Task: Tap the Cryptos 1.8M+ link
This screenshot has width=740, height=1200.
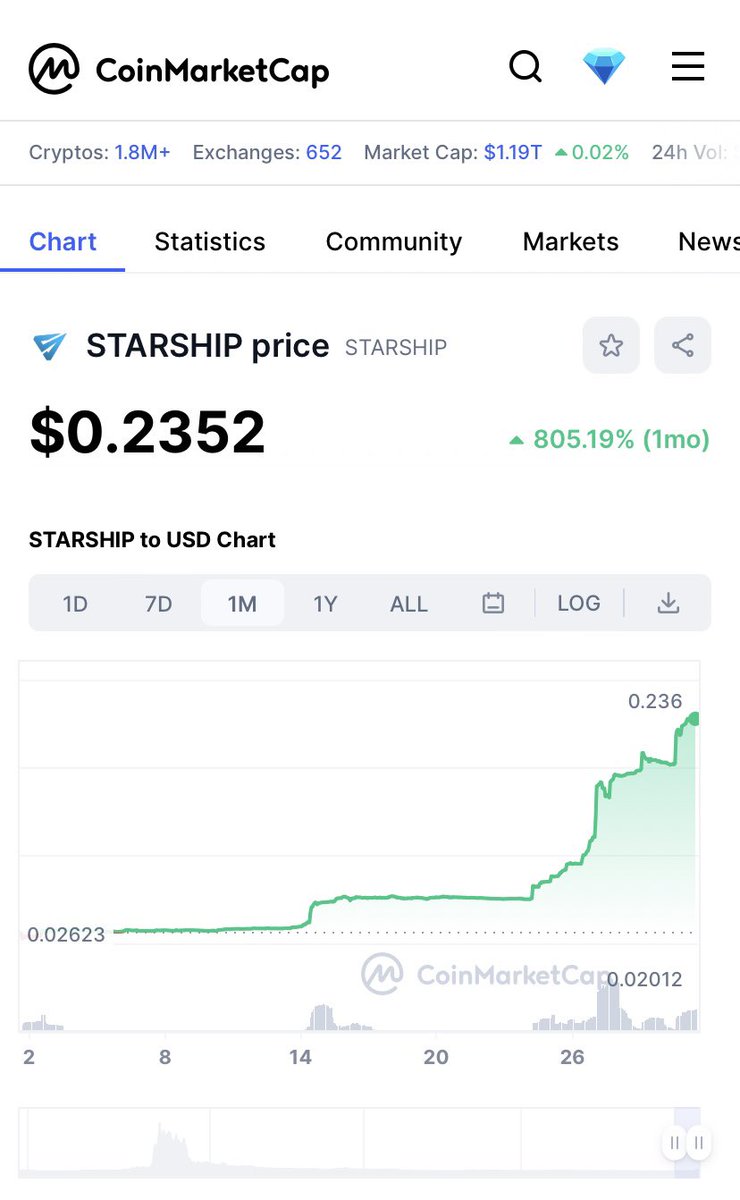Action: pyautogui.click(x=100, y=153)
